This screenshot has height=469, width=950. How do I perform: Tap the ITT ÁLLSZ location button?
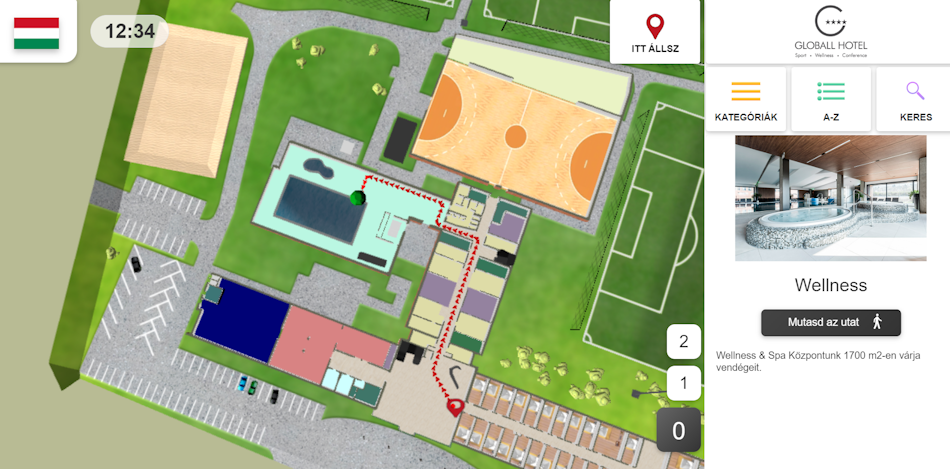tap(655, 33)
